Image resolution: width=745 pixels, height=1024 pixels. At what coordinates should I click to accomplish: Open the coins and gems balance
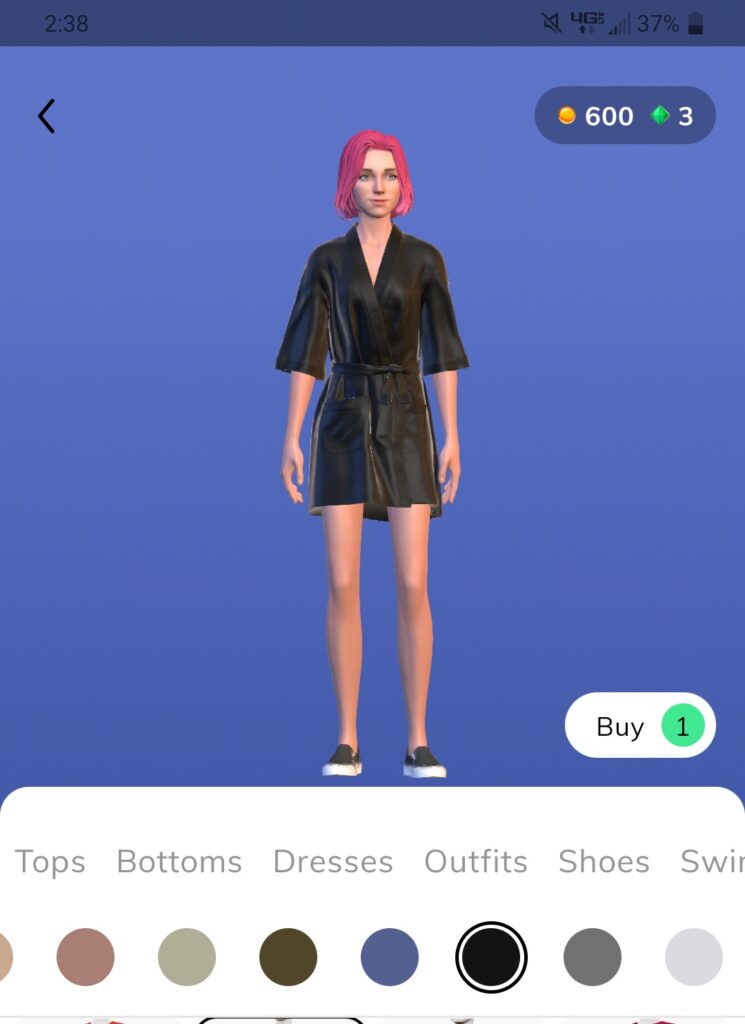point(625,116)
